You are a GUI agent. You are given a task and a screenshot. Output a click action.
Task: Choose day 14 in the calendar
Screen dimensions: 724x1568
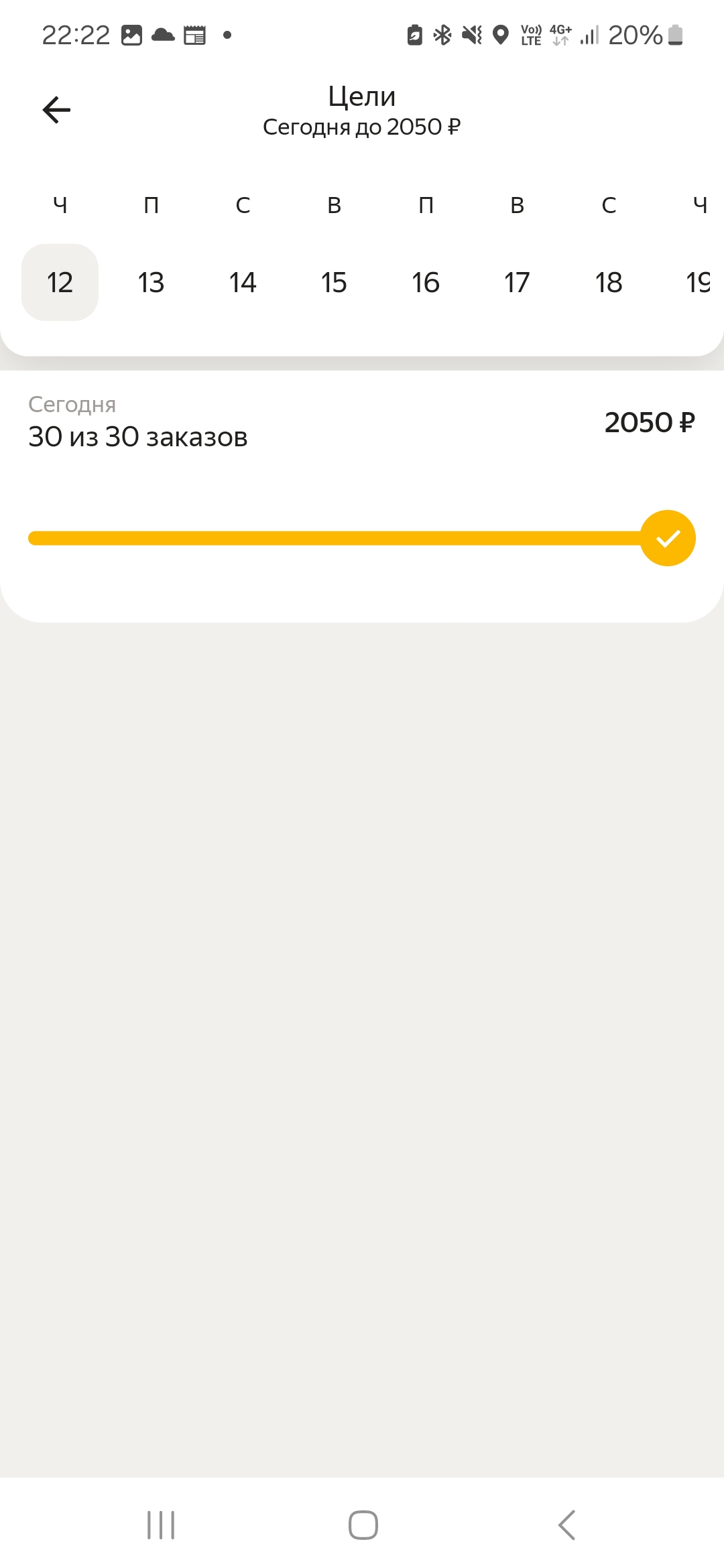coord(243,282)
